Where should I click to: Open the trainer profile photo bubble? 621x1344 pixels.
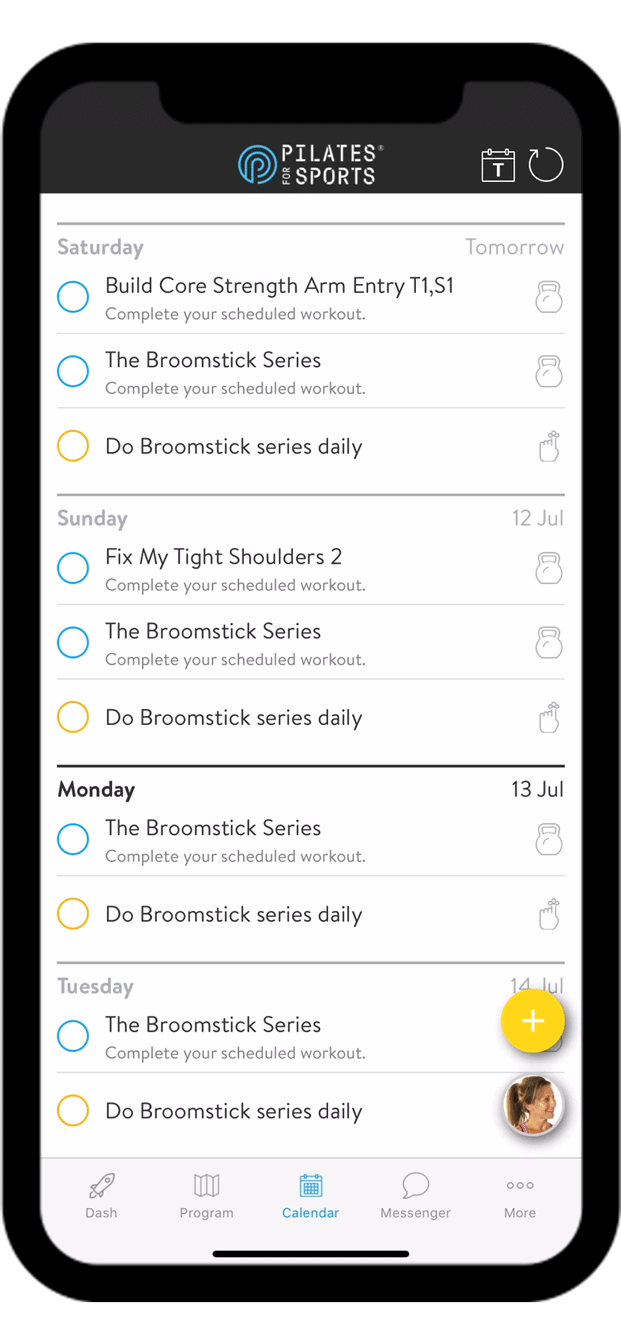point(533,1106)
